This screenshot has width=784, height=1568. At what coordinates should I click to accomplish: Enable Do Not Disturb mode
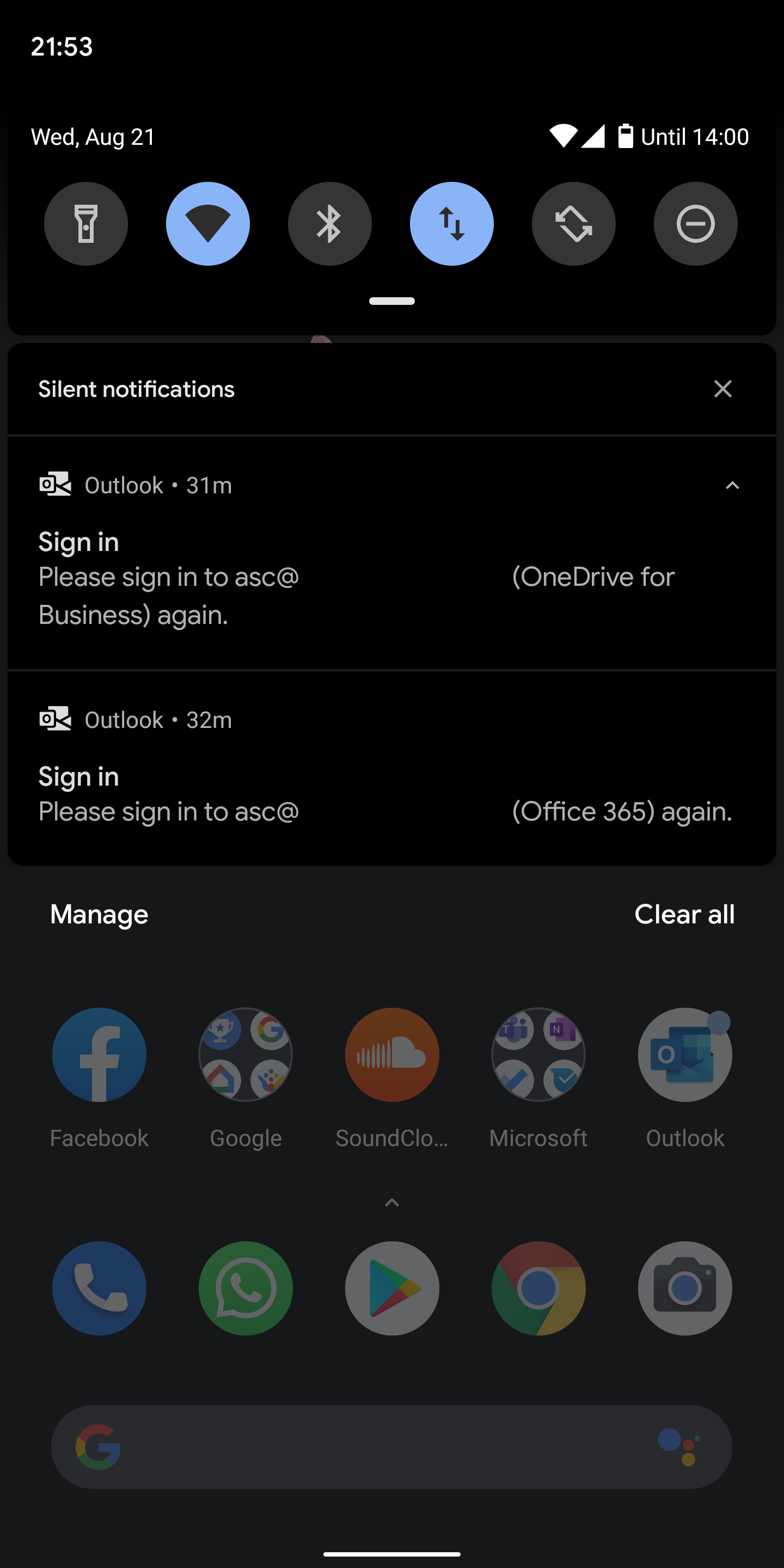click(696, 223)
